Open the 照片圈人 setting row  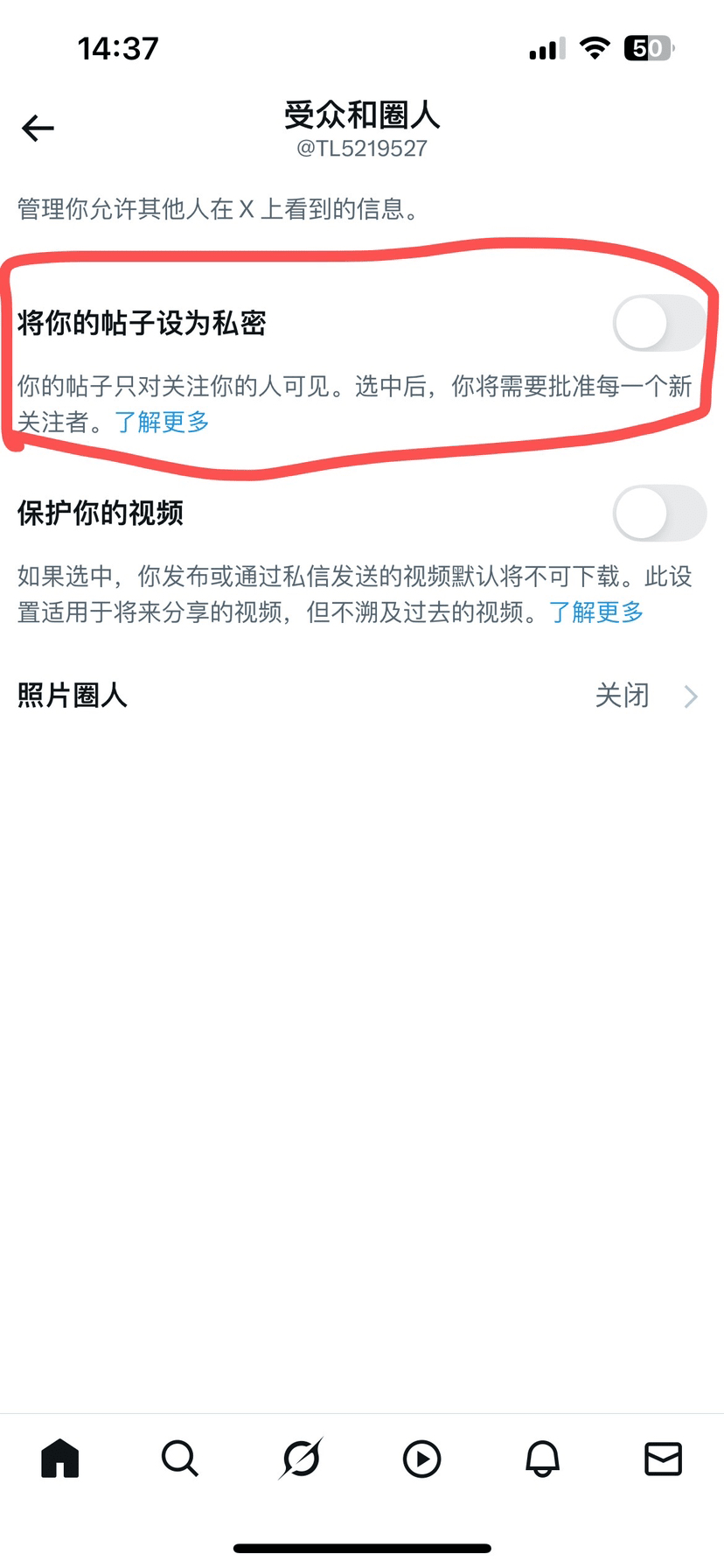(362, 696)
